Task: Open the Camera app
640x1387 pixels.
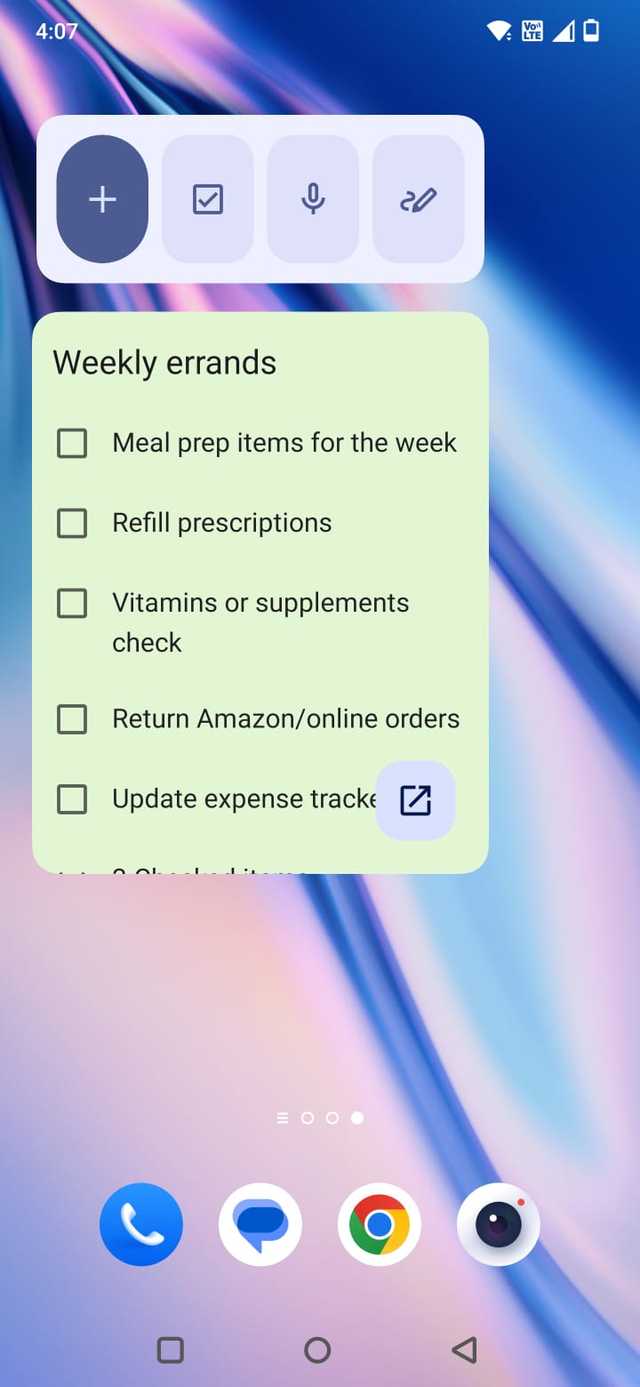Action: [x=498, y=1224]
